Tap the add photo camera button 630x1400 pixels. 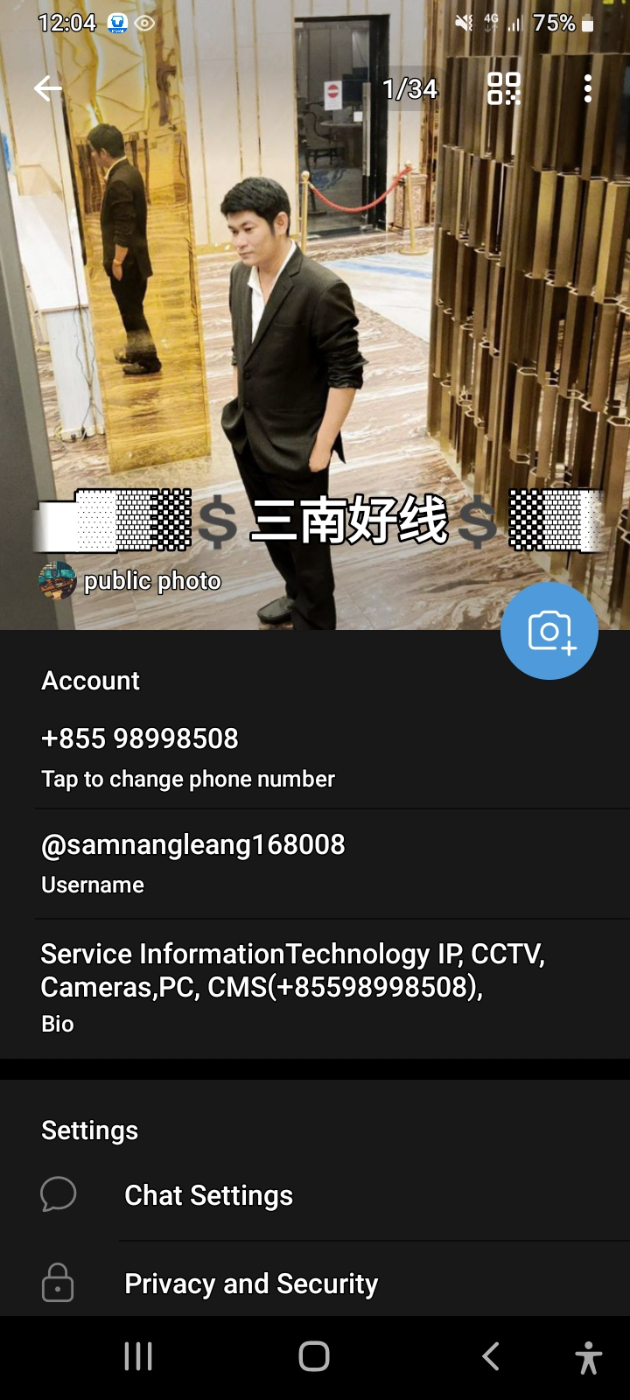coord(549,631)
